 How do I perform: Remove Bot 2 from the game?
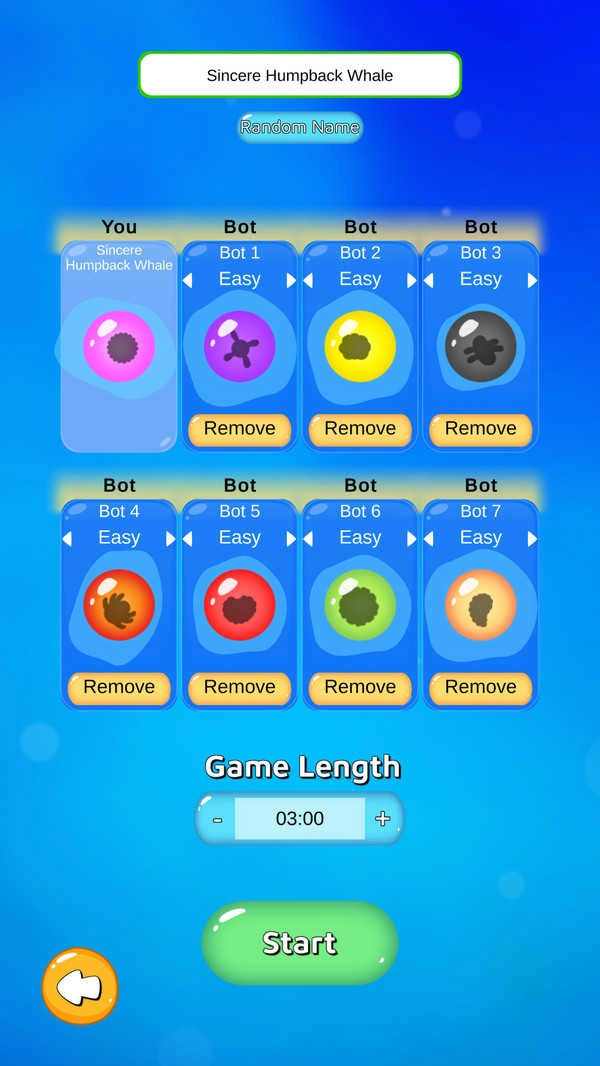pos(360,429)
